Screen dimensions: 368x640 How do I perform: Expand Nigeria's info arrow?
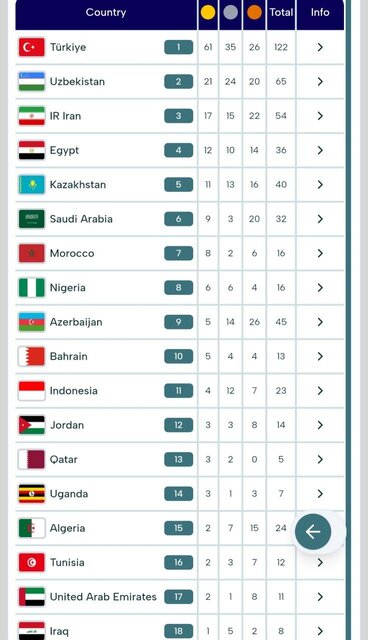[320, 288]
